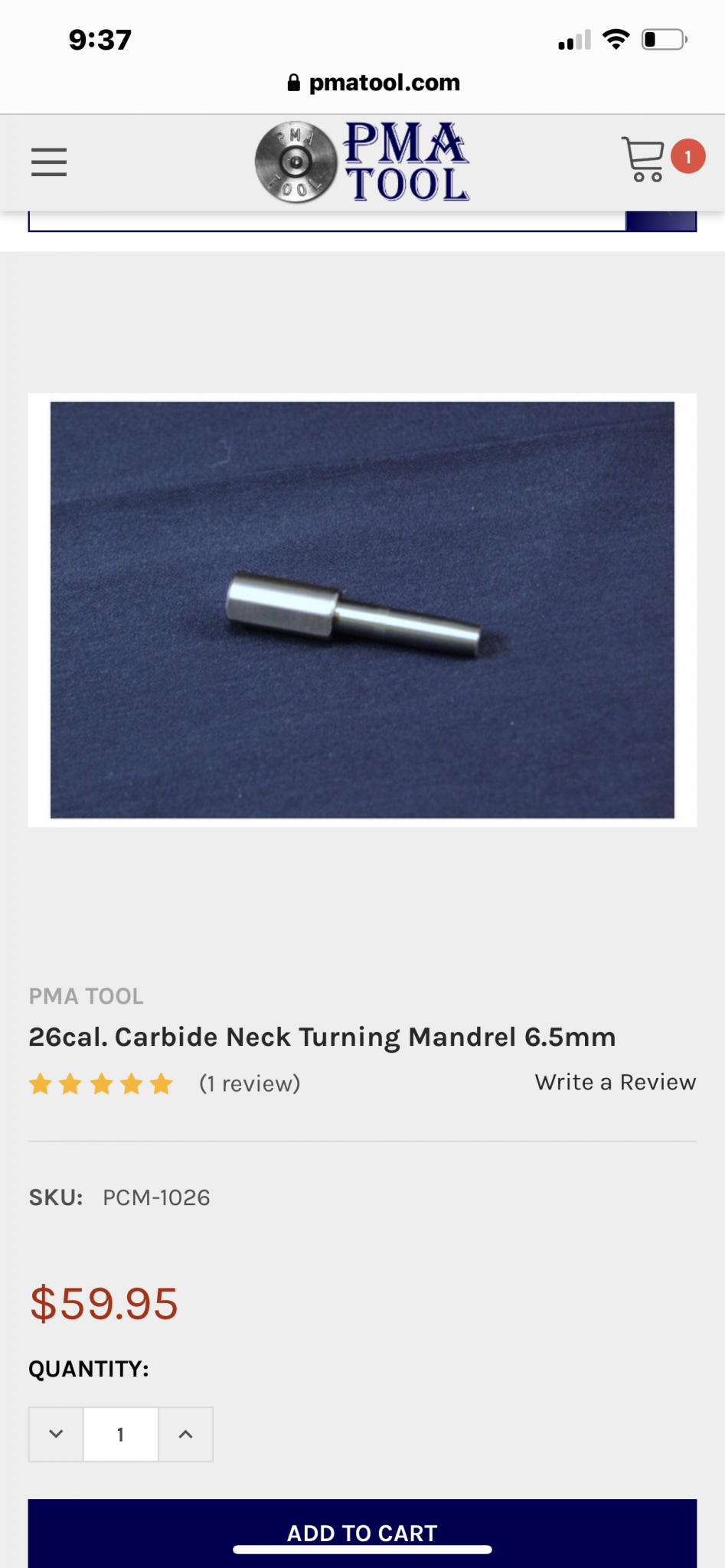725x1568 pixels.
Task: Increase the quantity by one
Action: pyautogui.click(x=185, y=1434)
